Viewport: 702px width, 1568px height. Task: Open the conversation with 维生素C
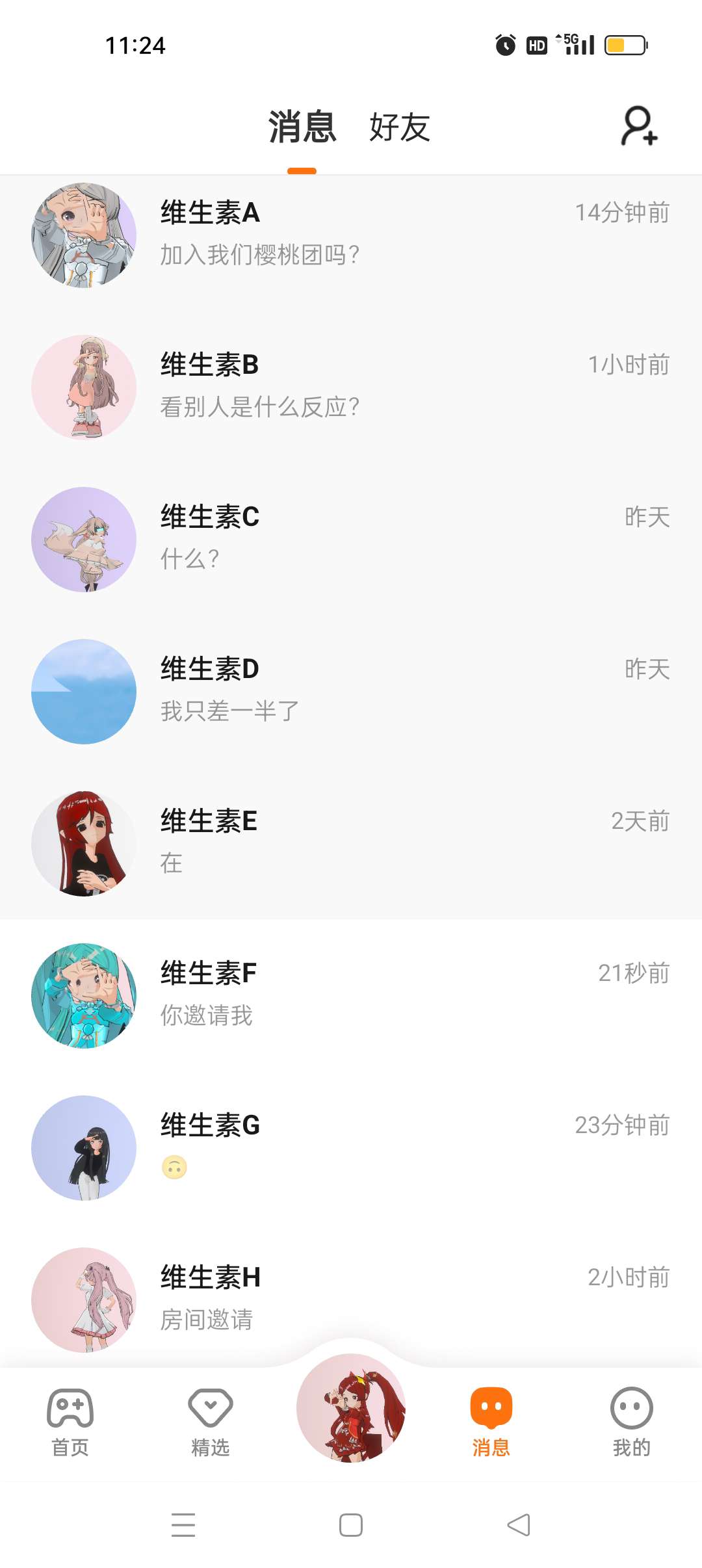pos(351,539)
